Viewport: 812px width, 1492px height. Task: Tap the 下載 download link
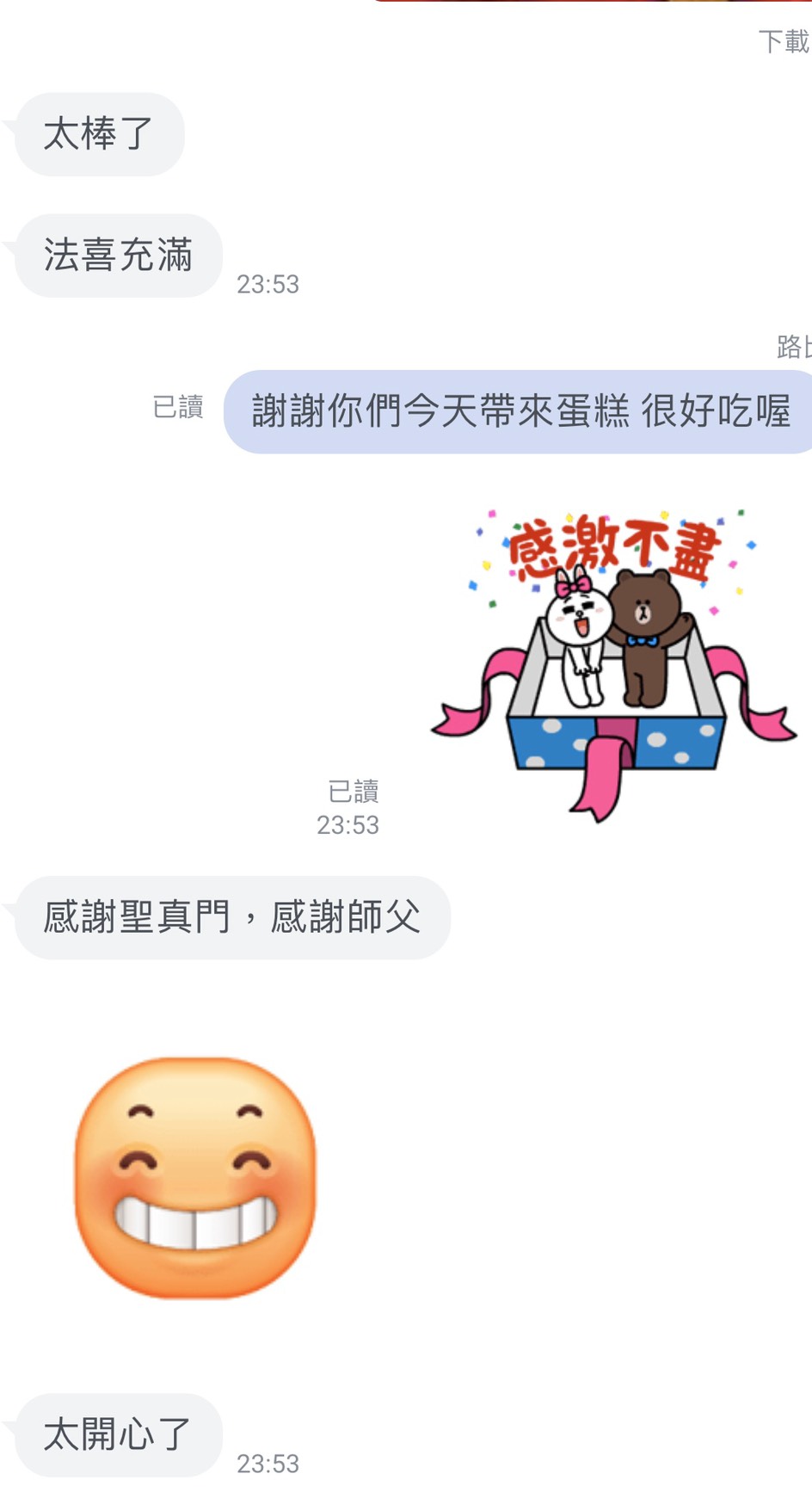point(784,41)
